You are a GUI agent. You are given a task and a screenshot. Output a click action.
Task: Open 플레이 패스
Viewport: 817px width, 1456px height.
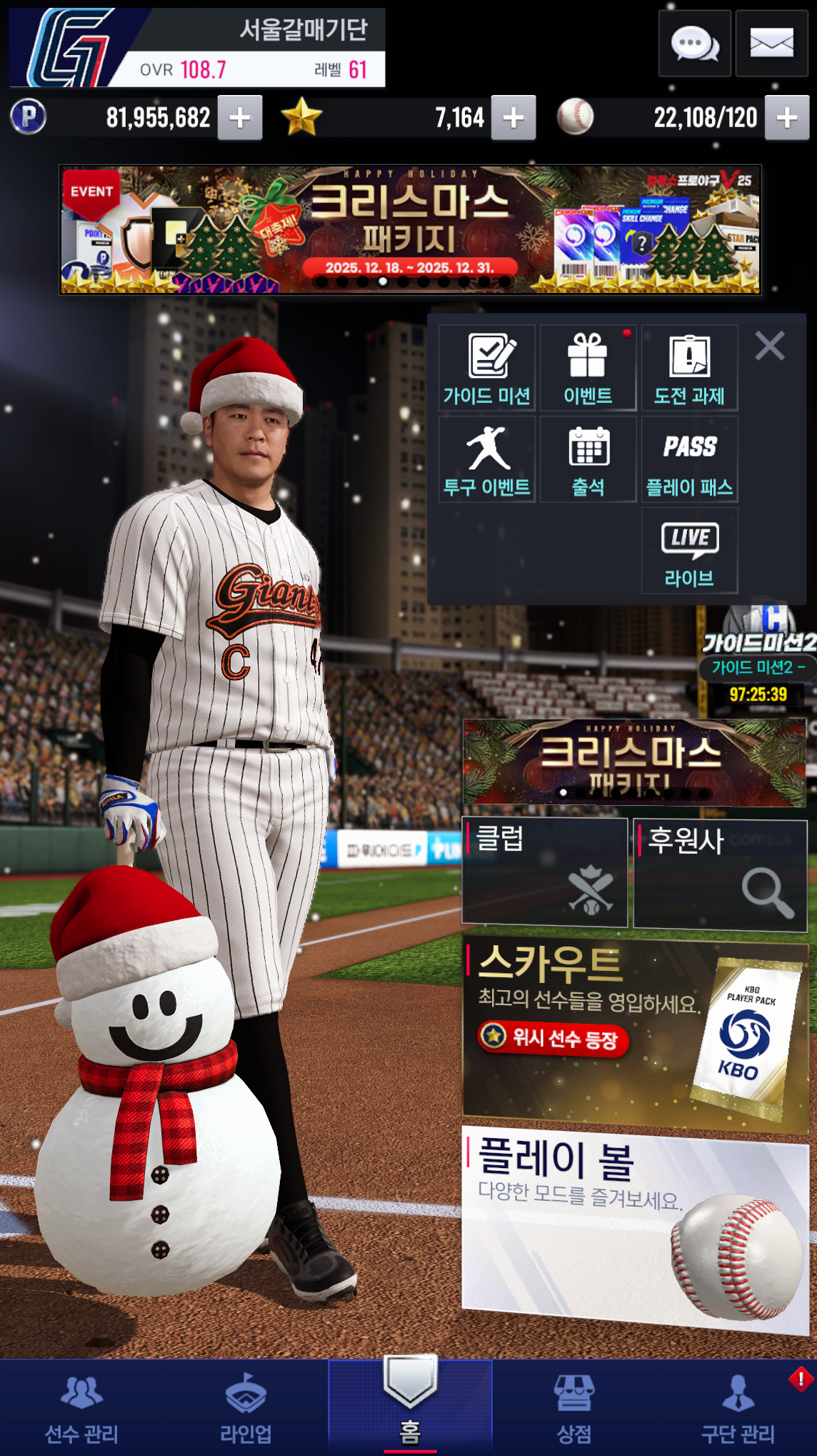[689, 460]
